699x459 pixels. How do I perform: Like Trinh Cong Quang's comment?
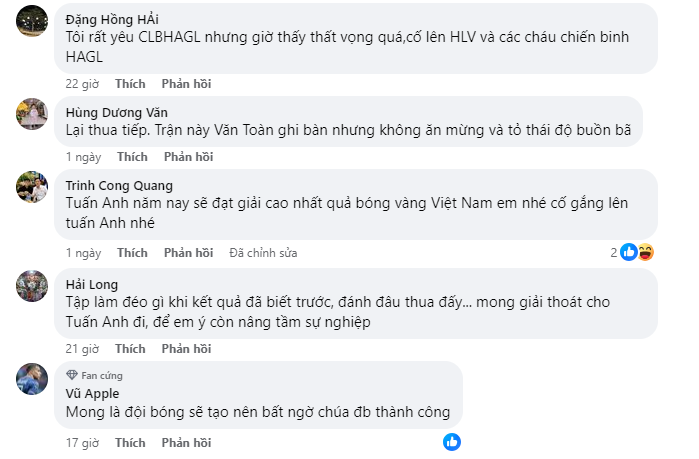pyautogui.click(x=132, y=253)
